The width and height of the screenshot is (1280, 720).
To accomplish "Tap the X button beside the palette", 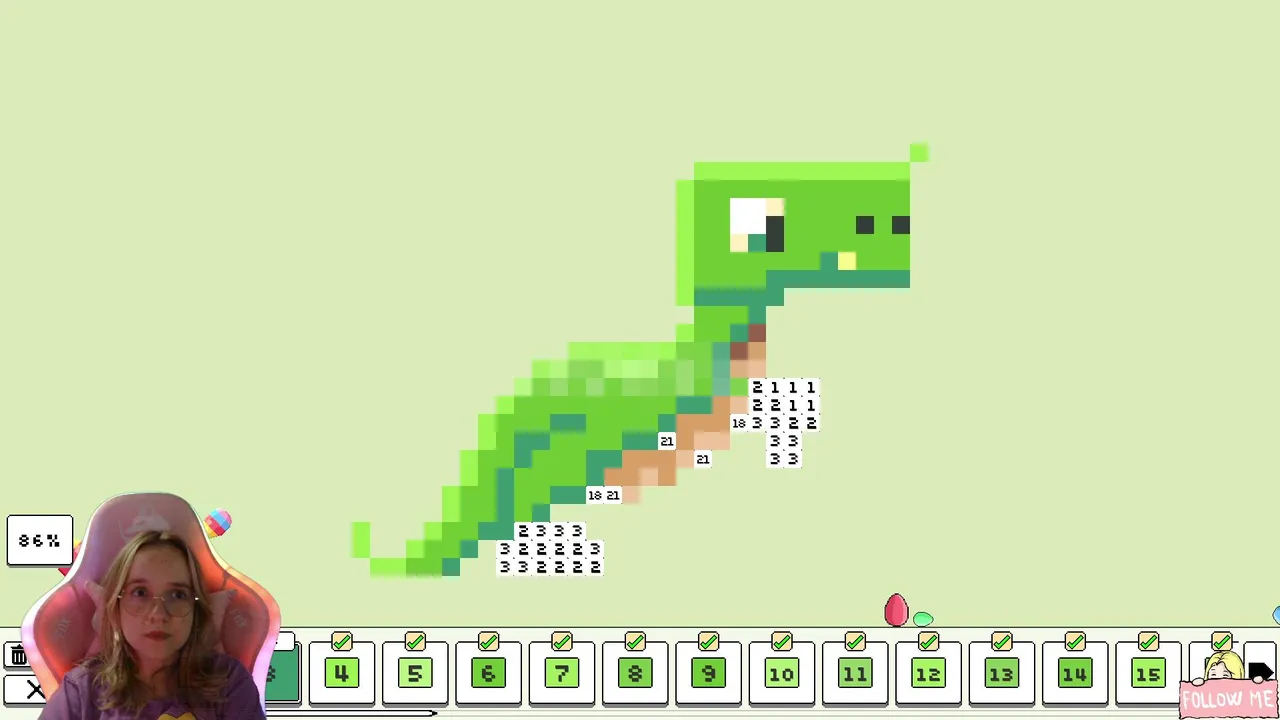I will [x=34, y=690].
